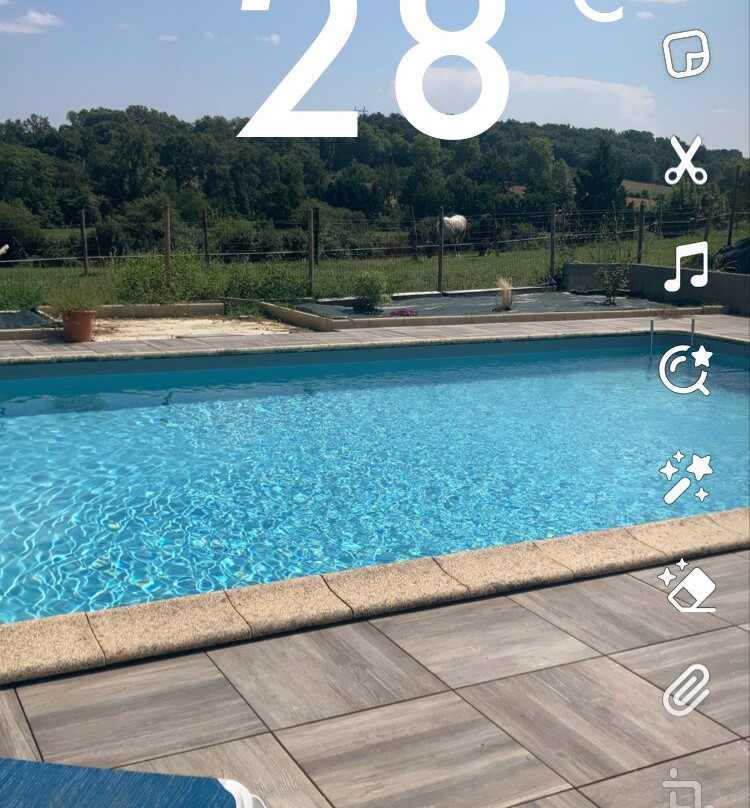Select the magic eraser tool
The height and width of the screenshot is (808, 750).
point(686,586)
